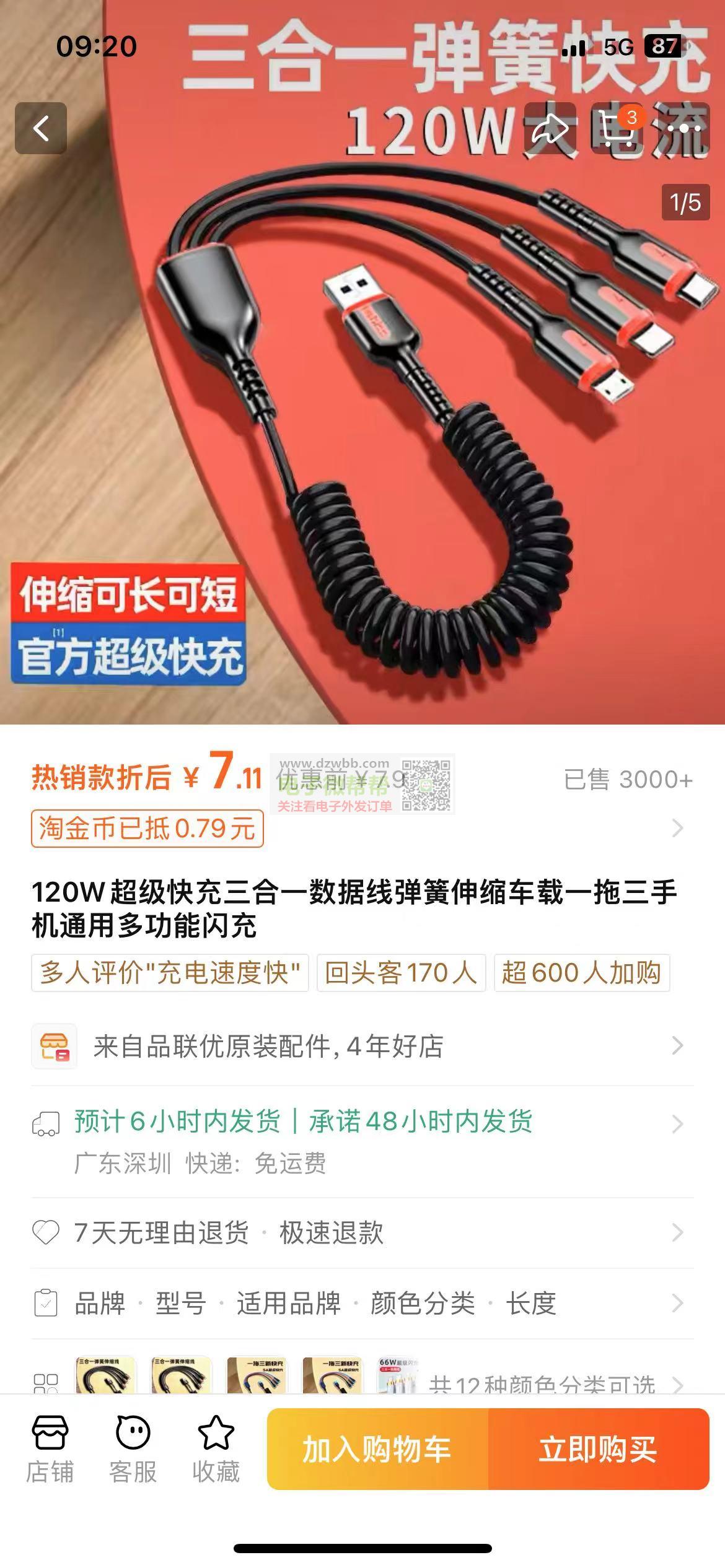725x1568 pixels.
Task: Contact 客服 customer service
Action: click(133, 1450)
